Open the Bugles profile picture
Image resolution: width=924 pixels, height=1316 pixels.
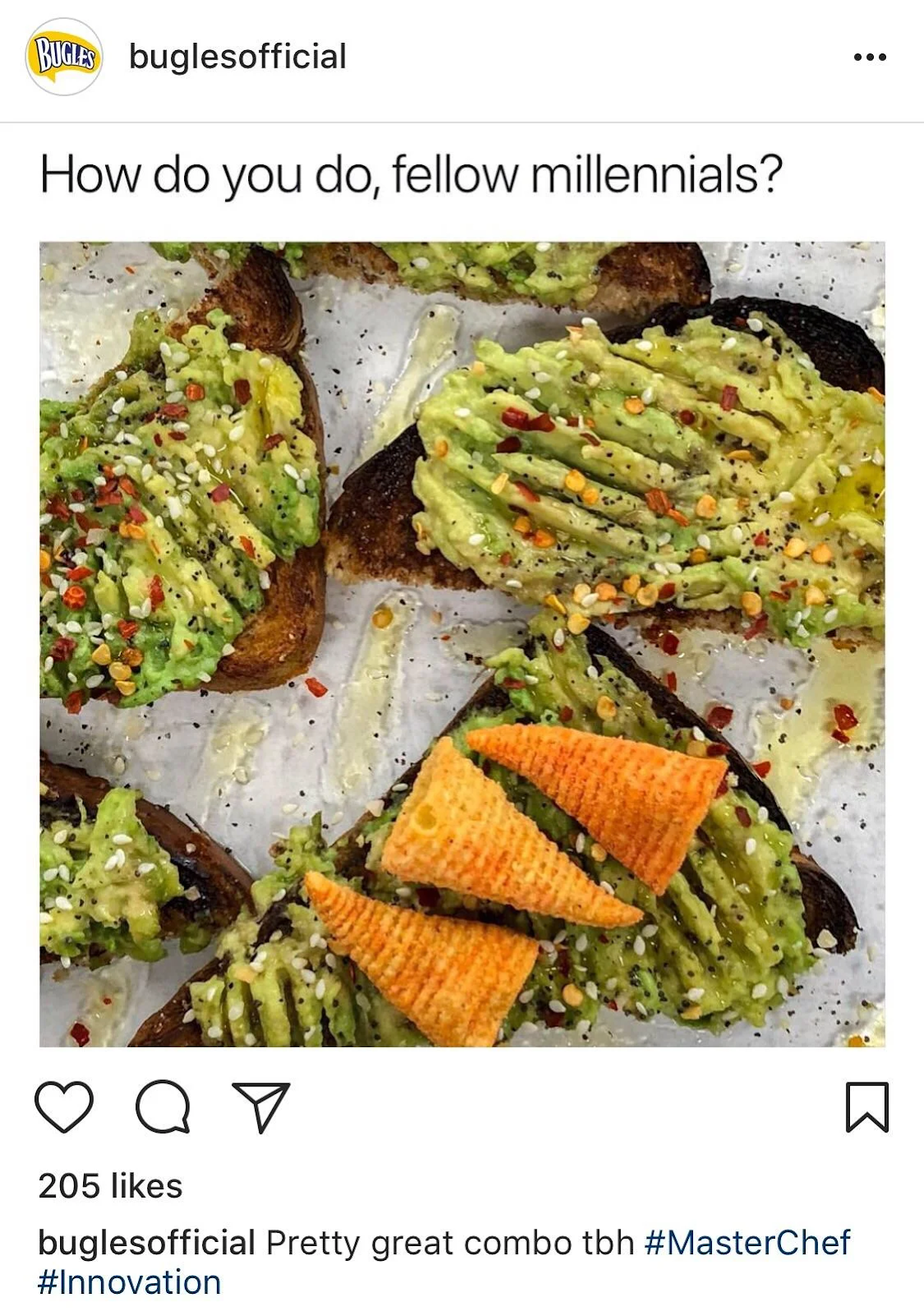[64, 57]
